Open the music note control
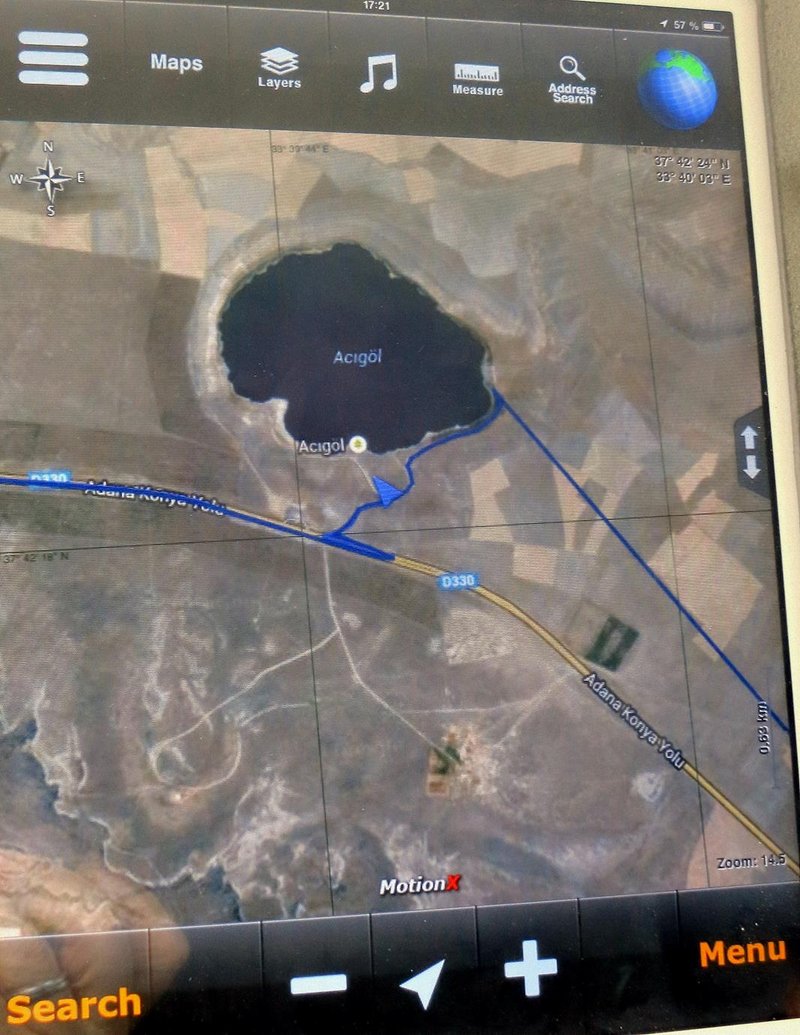 [378, 73]
